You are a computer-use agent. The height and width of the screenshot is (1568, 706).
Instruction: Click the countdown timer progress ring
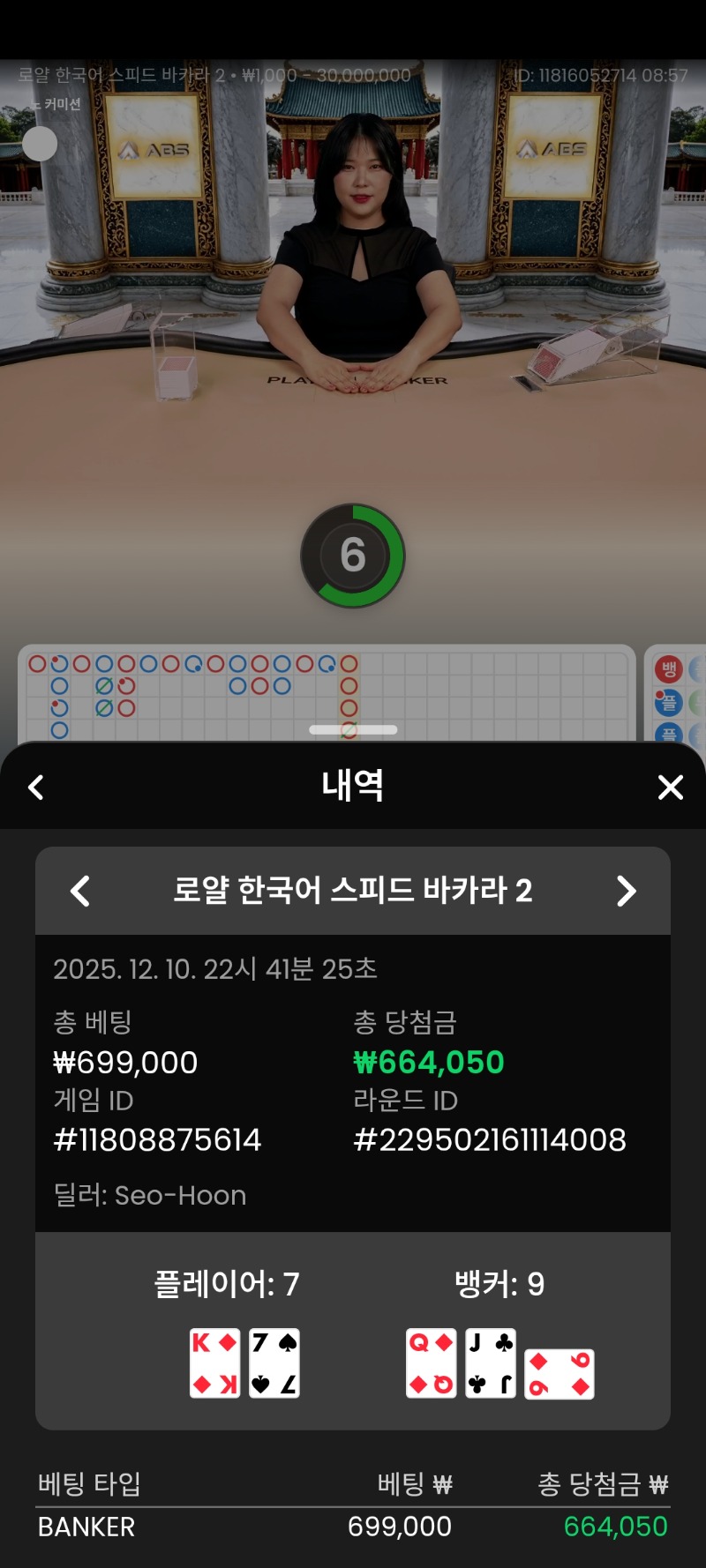[353, 556]
